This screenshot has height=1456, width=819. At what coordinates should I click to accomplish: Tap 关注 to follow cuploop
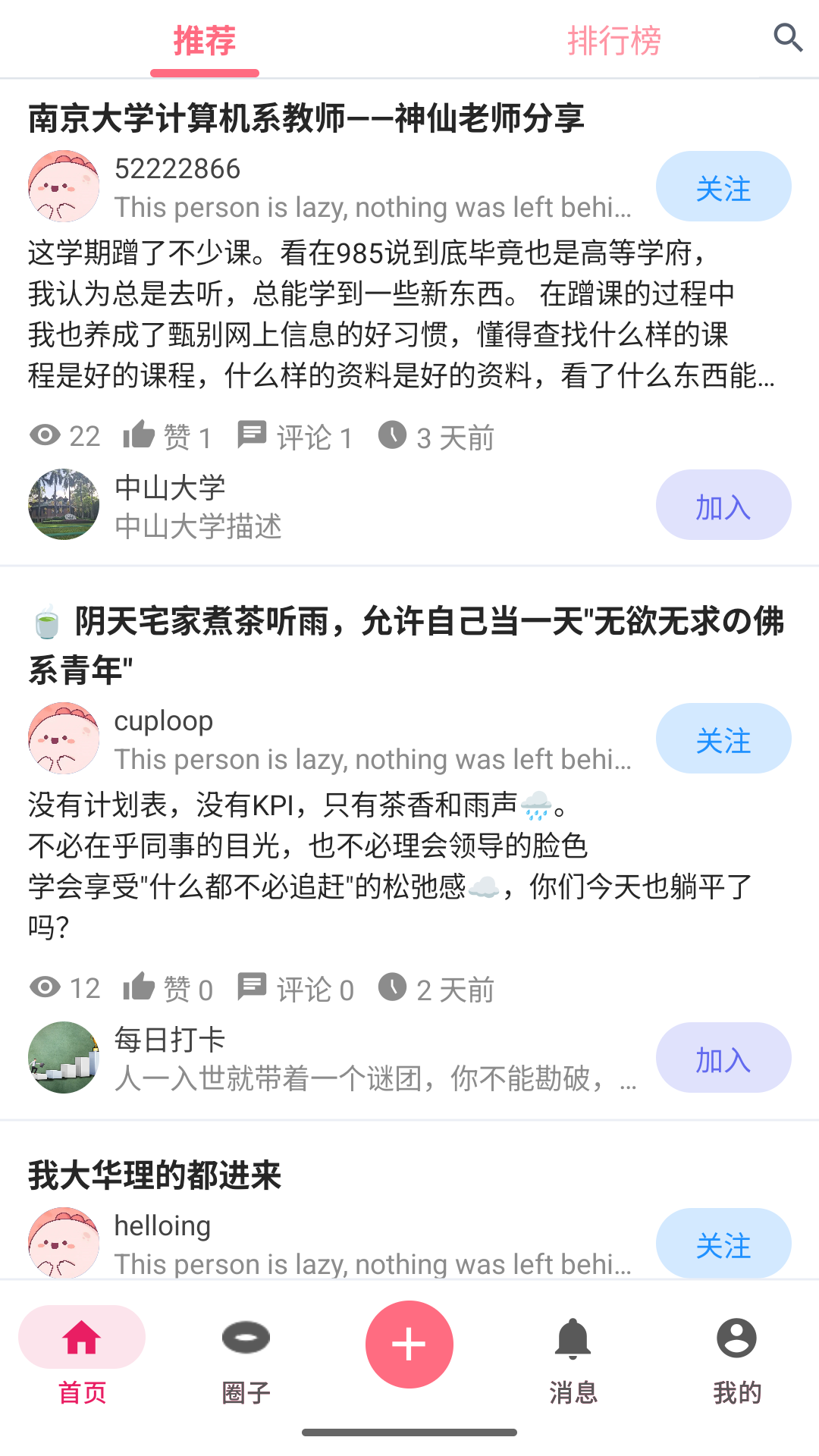[723, 738]
